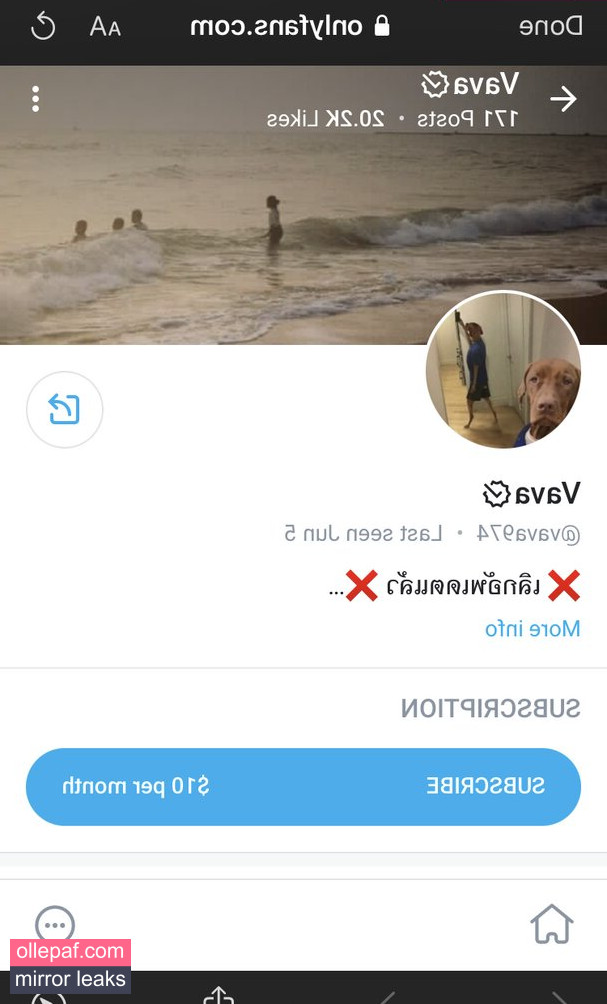Image resolution: width=607 pixels, height=1004 pixels.
Task: Go back using the header arrow
Action: pos(564,99)
